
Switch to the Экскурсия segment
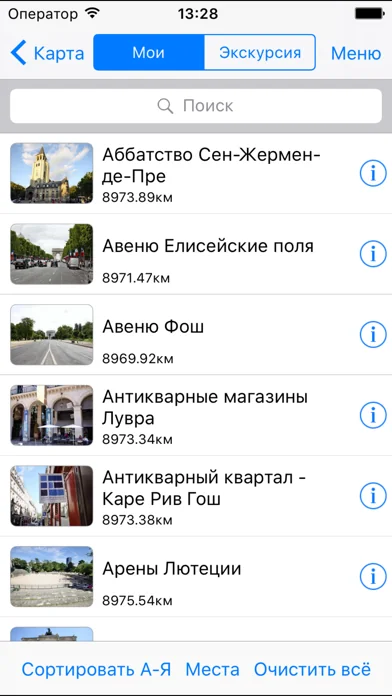(x=260, y=53)
